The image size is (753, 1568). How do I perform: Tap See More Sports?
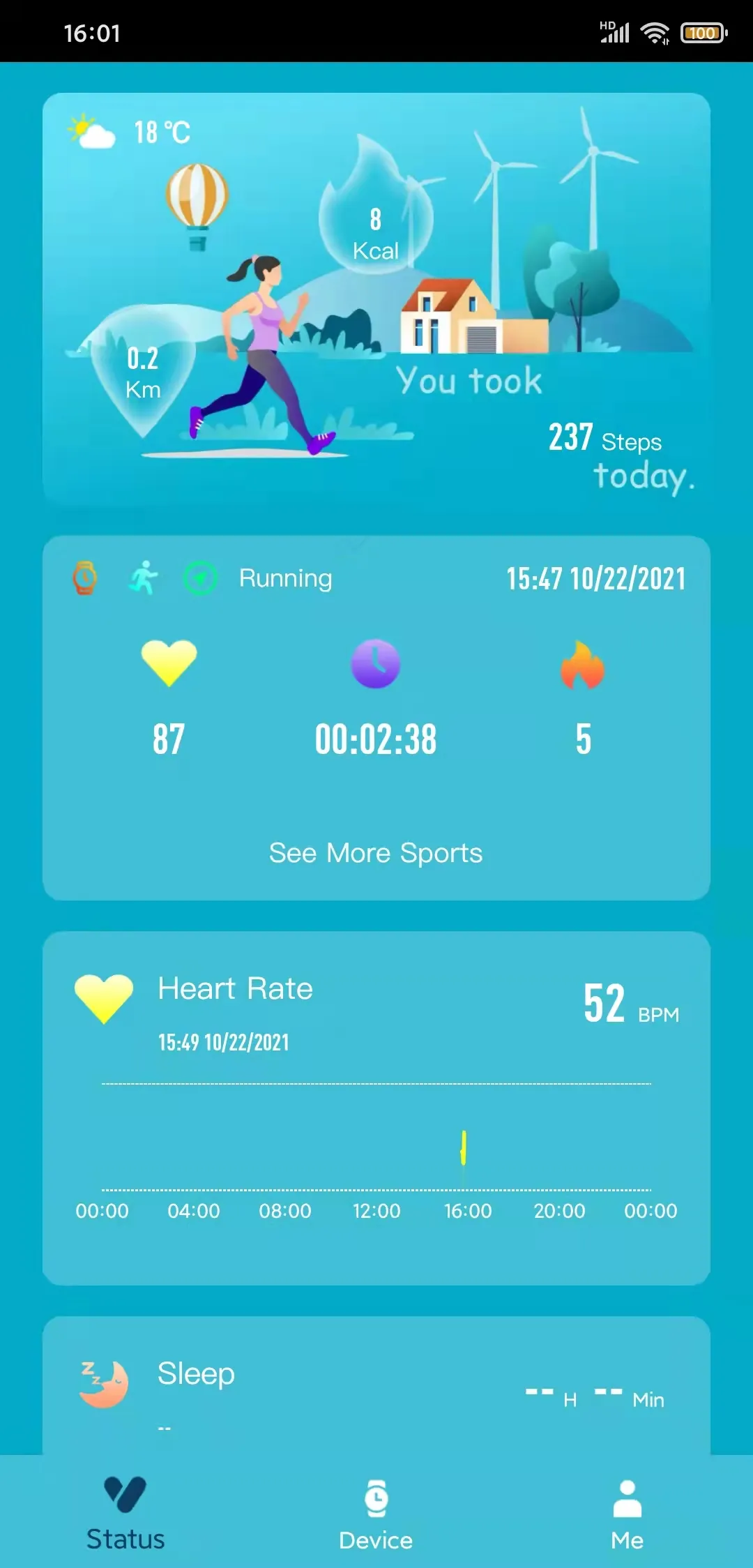376,852
